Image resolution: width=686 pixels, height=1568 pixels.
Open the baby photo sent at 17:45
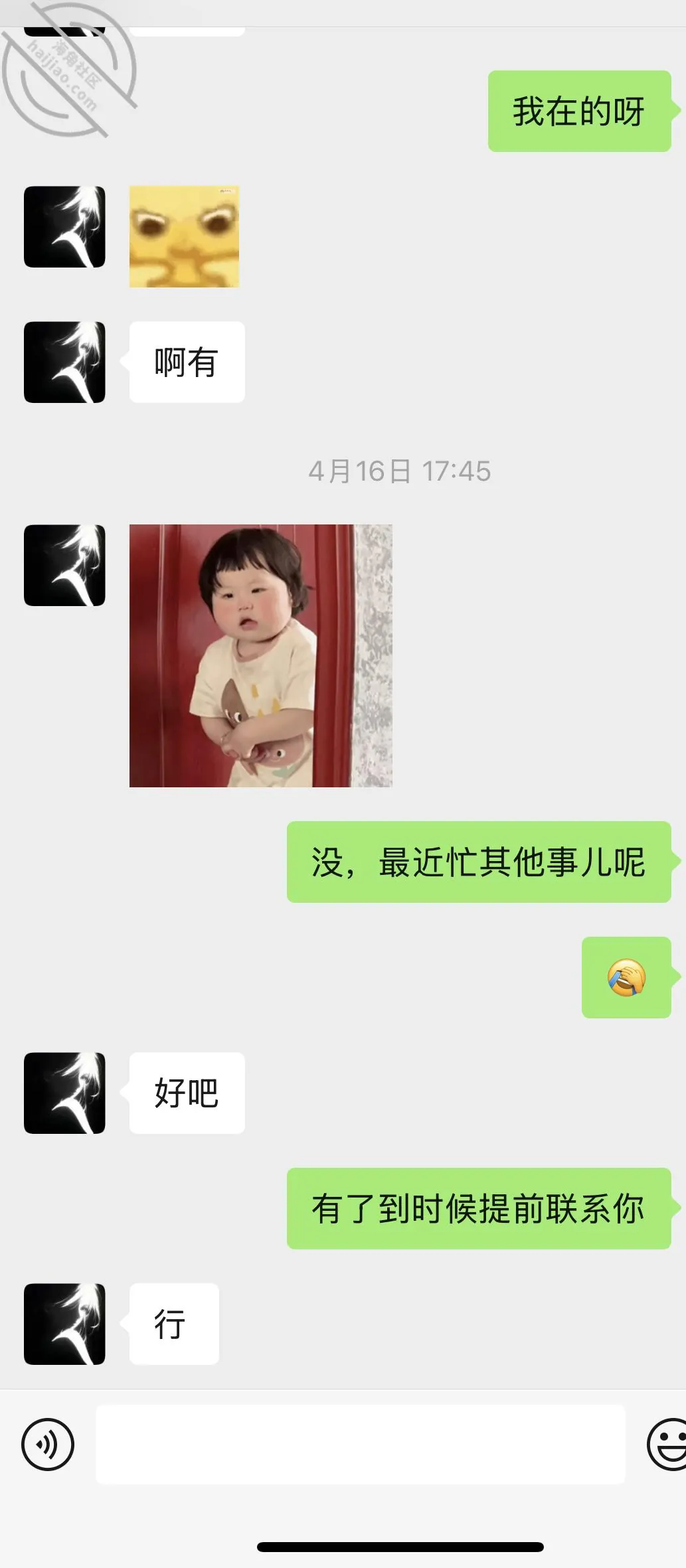coord(260,656)
